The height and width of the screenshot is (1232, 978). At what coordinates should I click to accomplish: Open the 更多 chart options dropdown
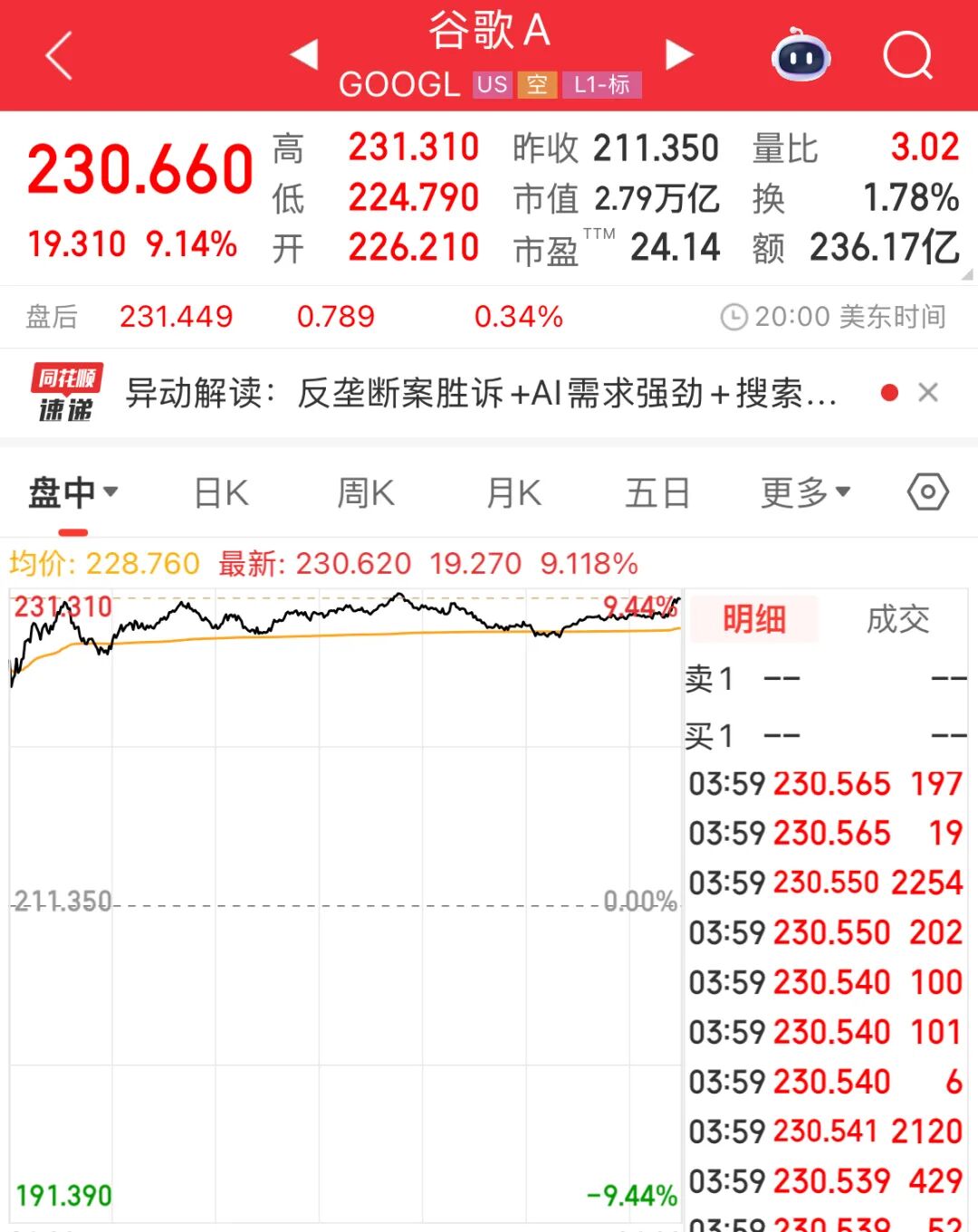805,492
